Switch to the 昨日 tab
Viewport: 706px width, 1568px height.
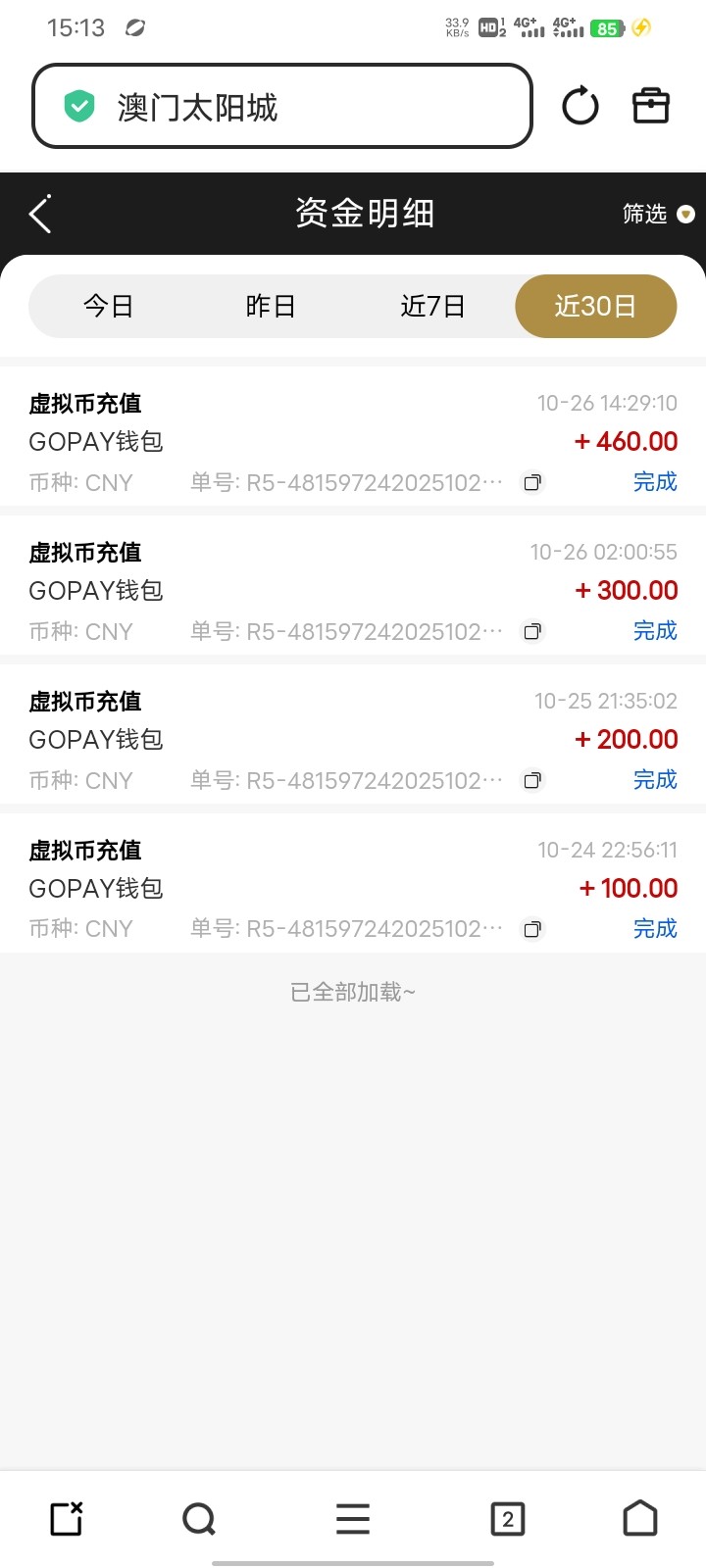click(271, 307)
